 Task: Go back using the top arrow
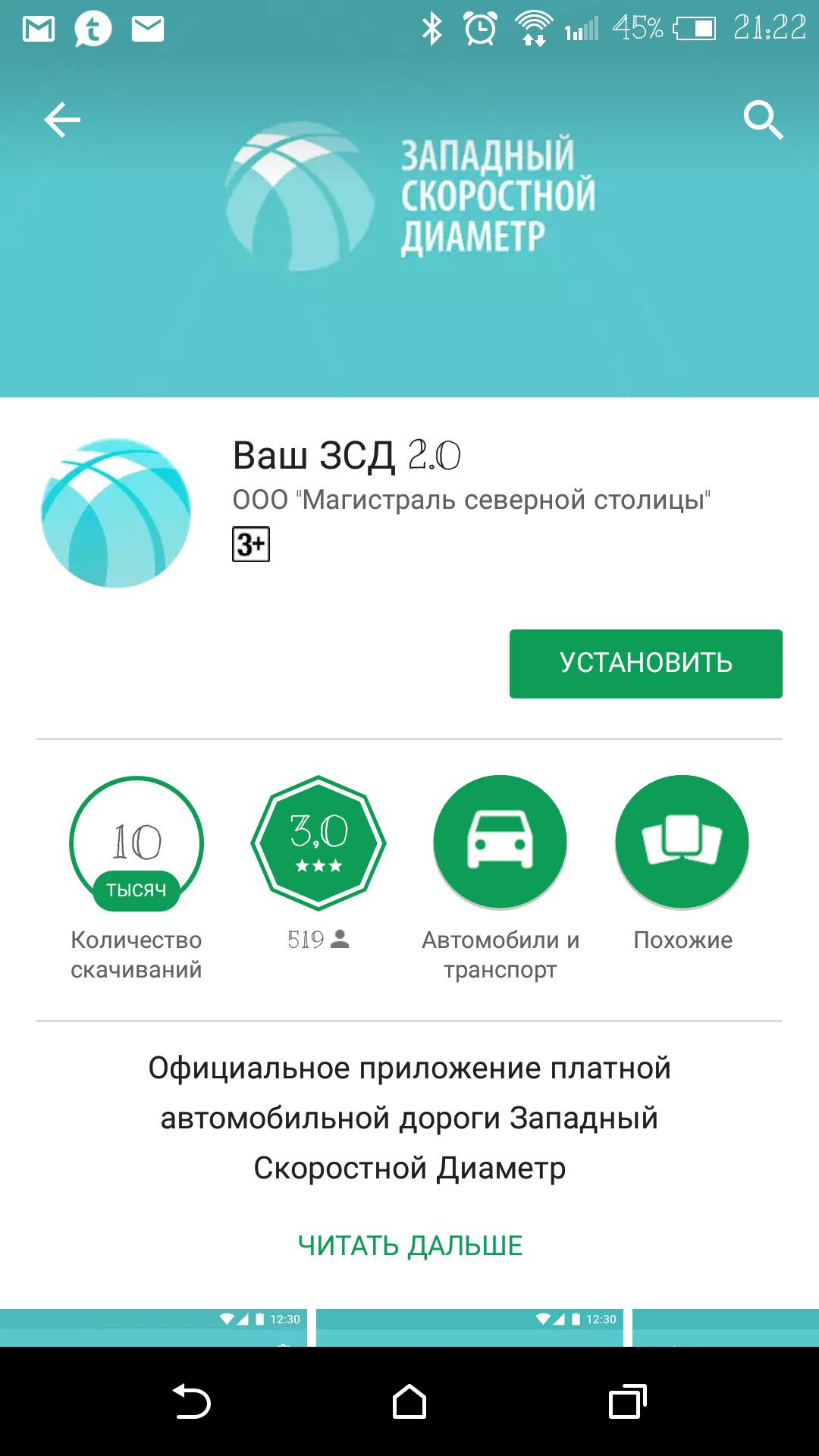click(62, 120)
